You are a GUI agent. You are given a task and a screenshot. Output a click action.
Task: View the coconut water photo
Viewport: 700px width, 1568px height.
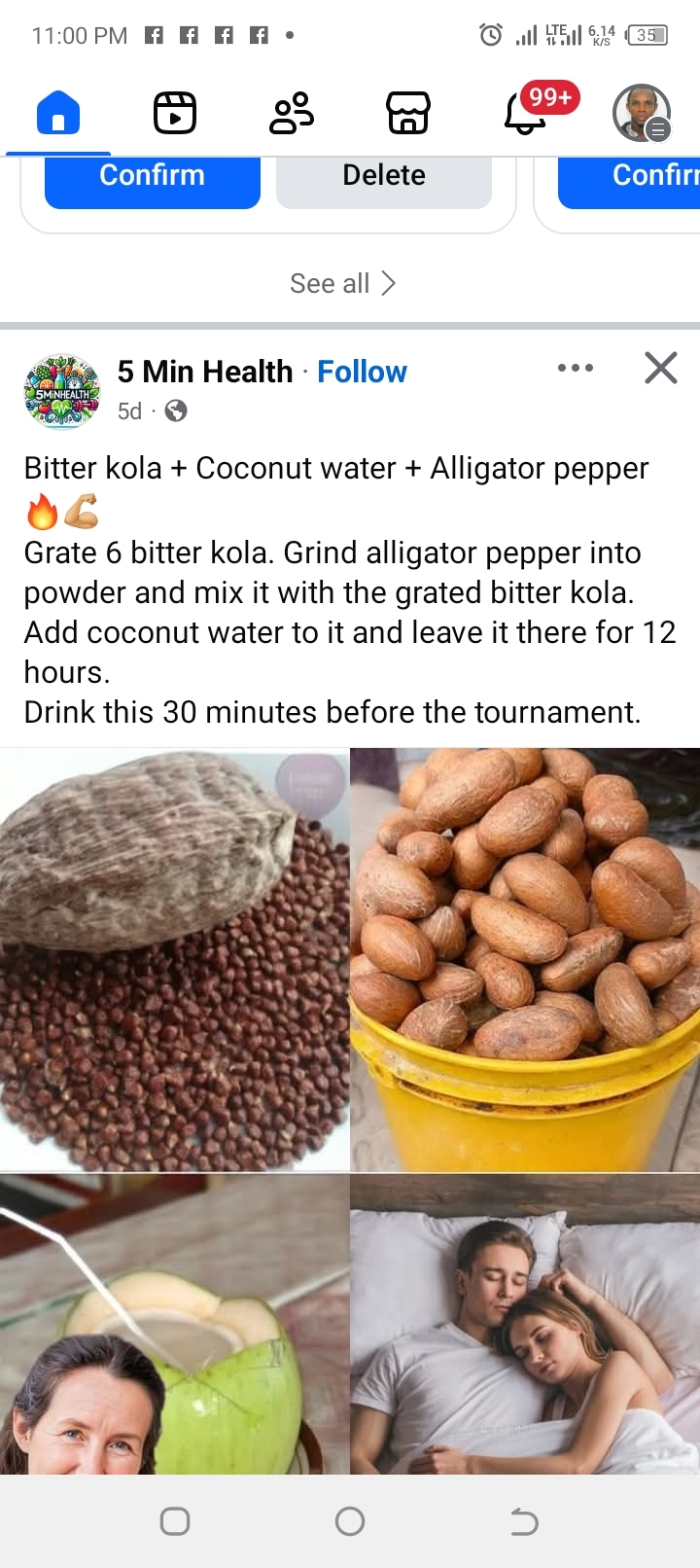[174, 1323]
